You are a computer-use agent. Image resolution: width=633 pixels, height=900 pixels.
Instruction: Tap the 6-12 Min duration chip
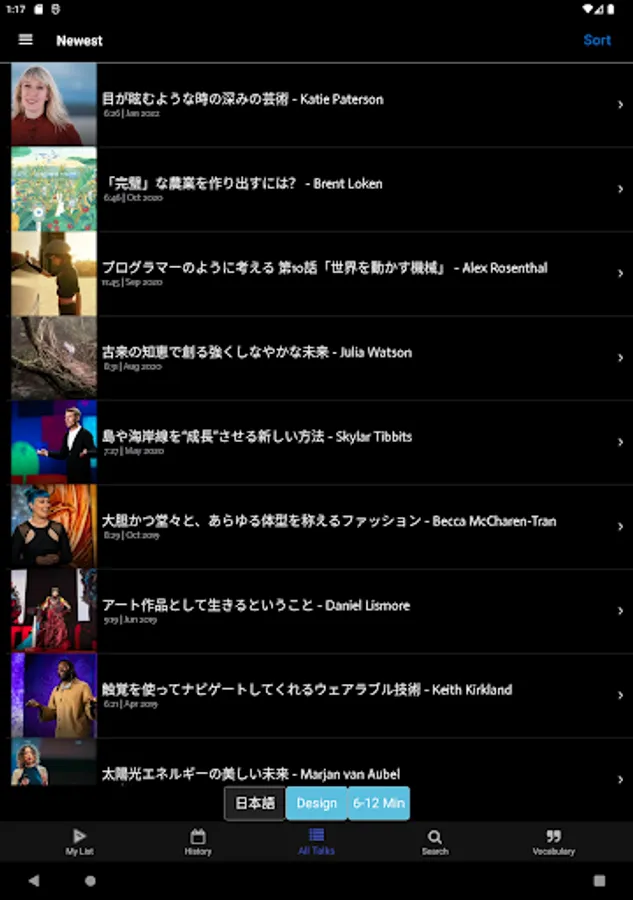pyautogui.click(x=379, y=803)
